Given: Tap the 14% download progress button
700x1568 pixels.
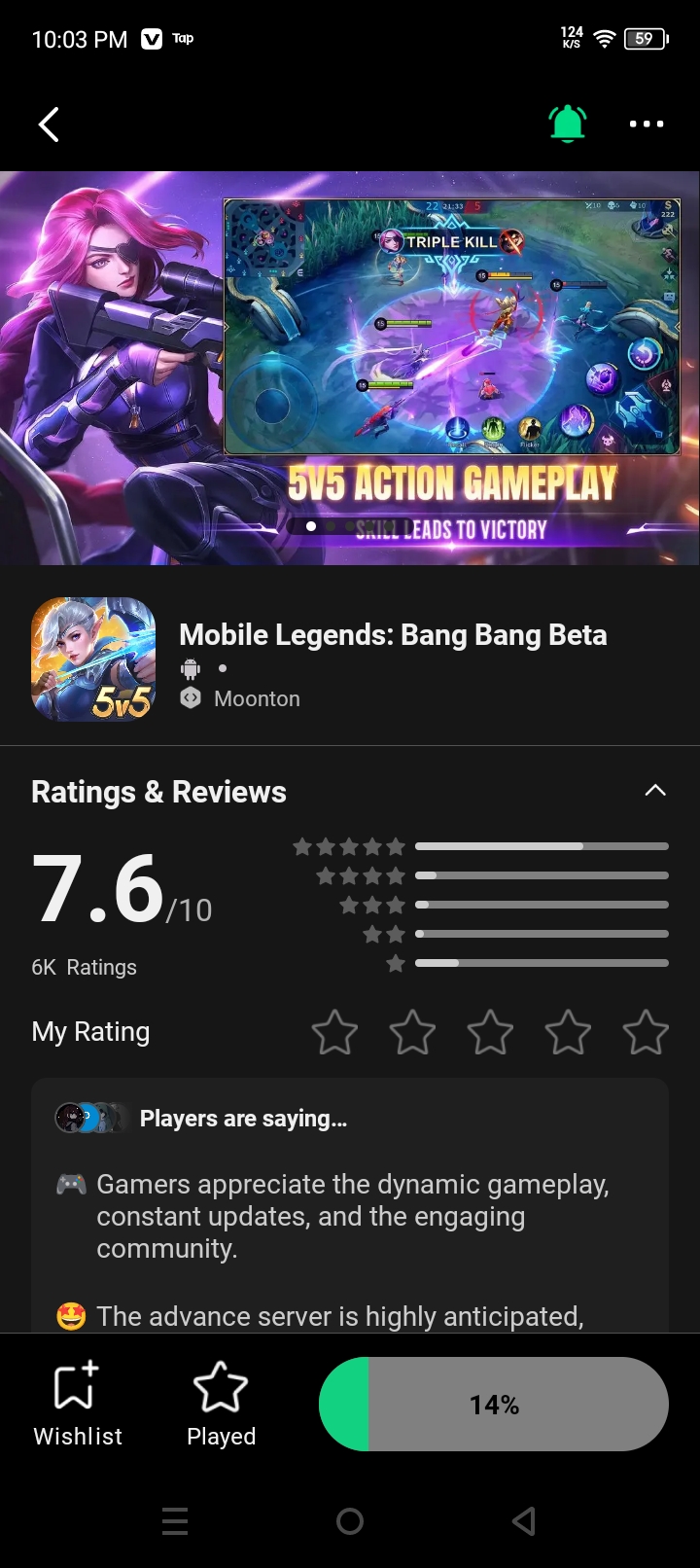Looking at the screenshot, I should (494, 1405).
